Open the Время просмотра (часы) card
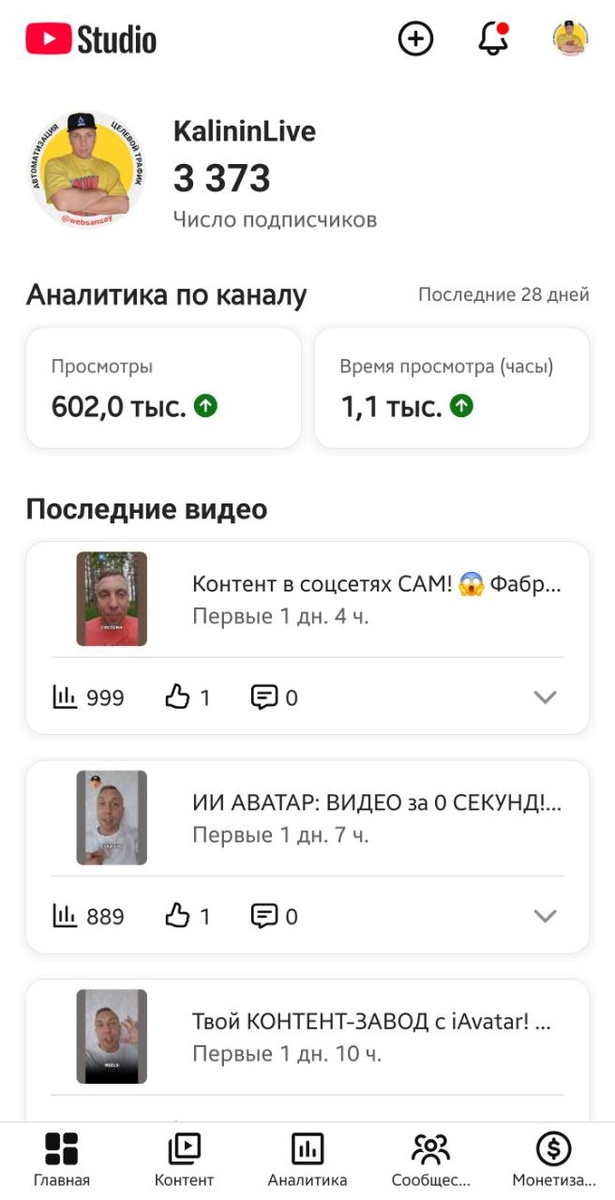 pos(452,387)
